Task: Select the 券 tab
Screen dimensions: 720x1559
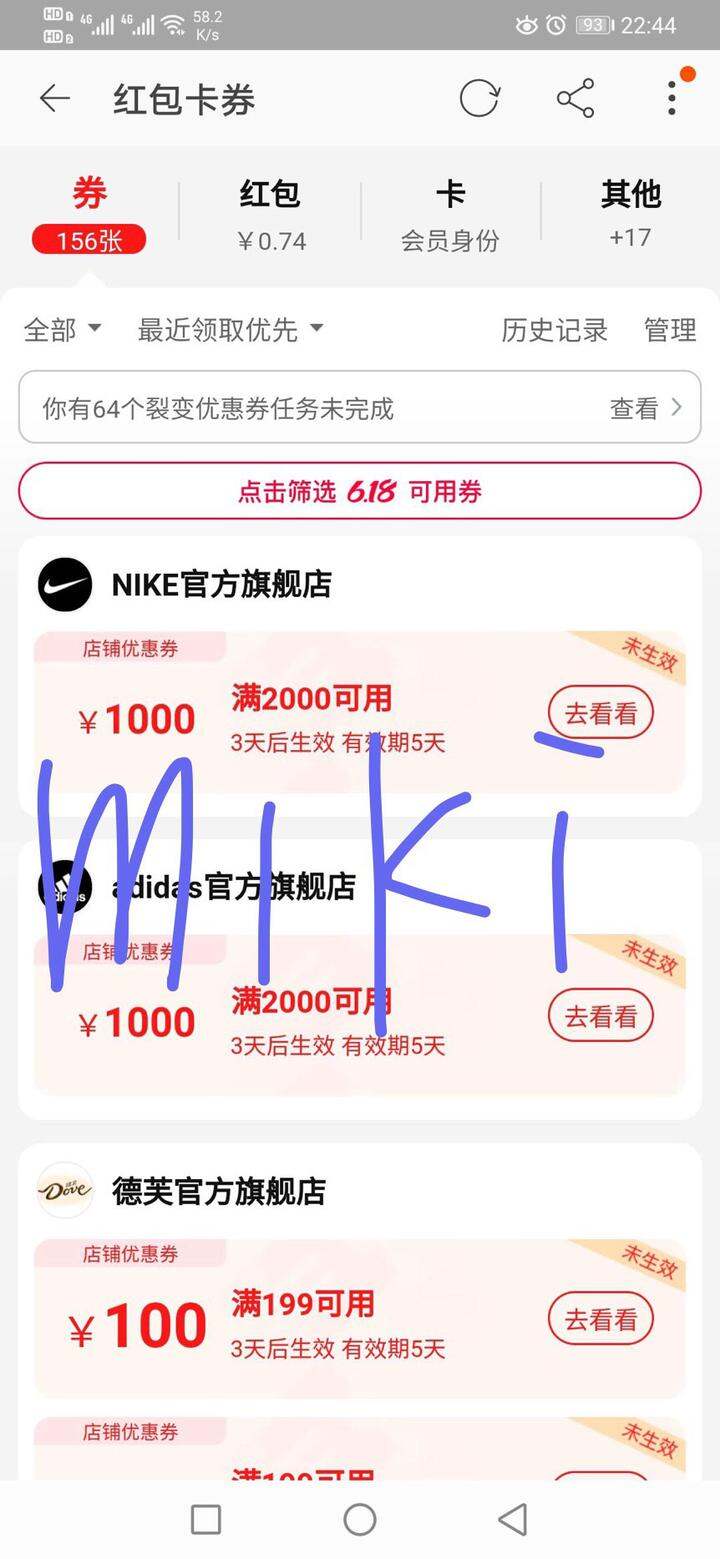Action: click(x=89, y=215)
